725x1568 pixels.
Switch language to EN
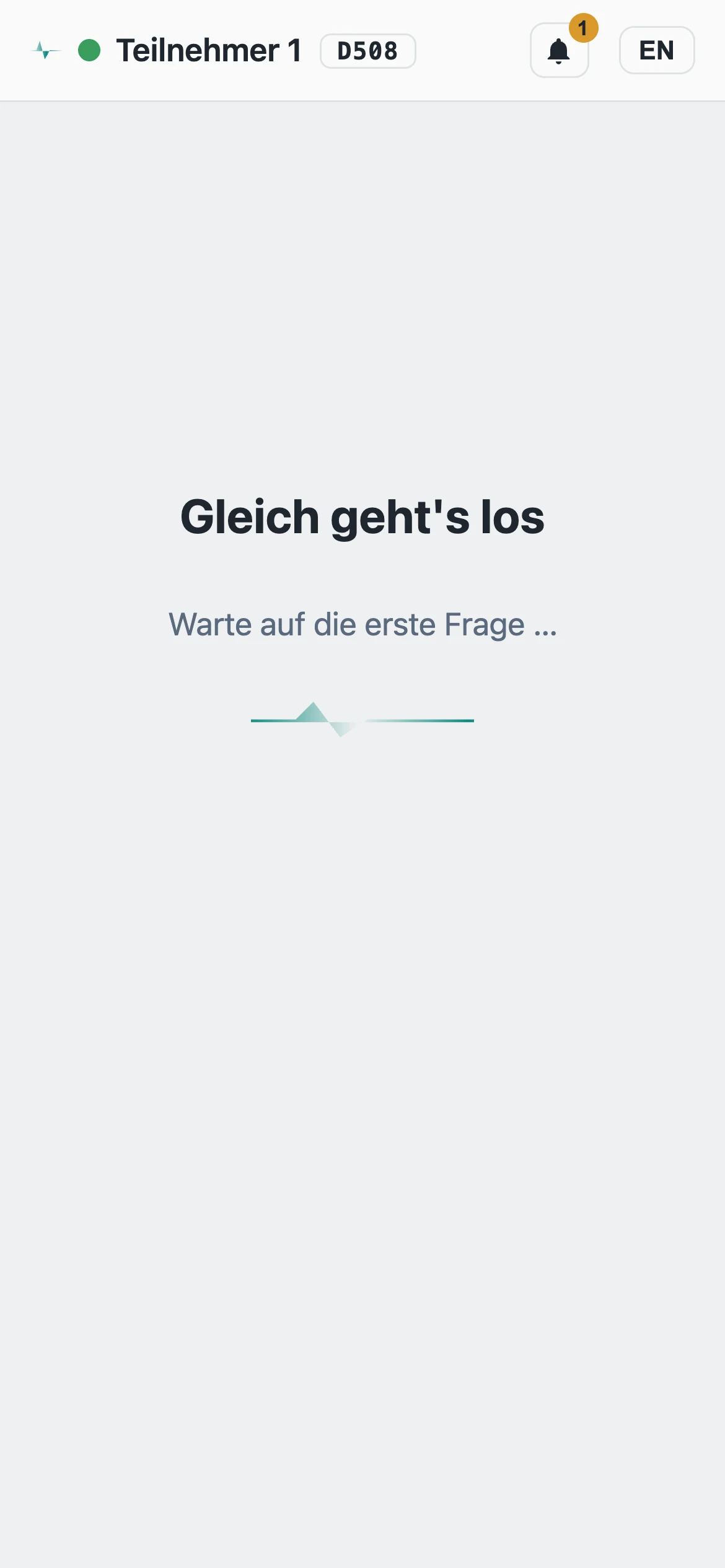[657, 50]
